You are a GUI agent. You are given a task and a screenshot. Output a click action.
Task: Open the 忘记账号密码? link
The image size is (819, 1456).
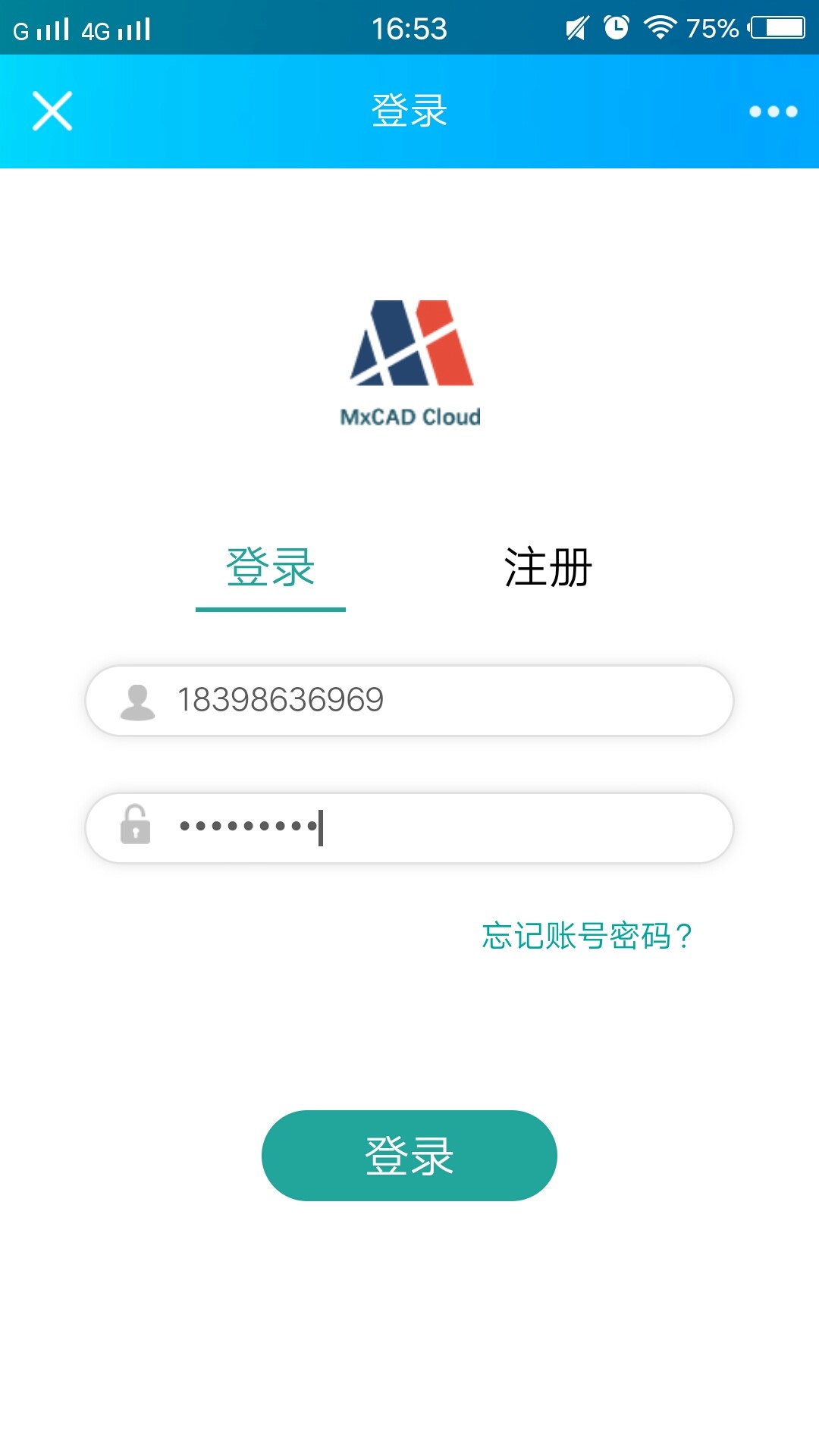586,936
